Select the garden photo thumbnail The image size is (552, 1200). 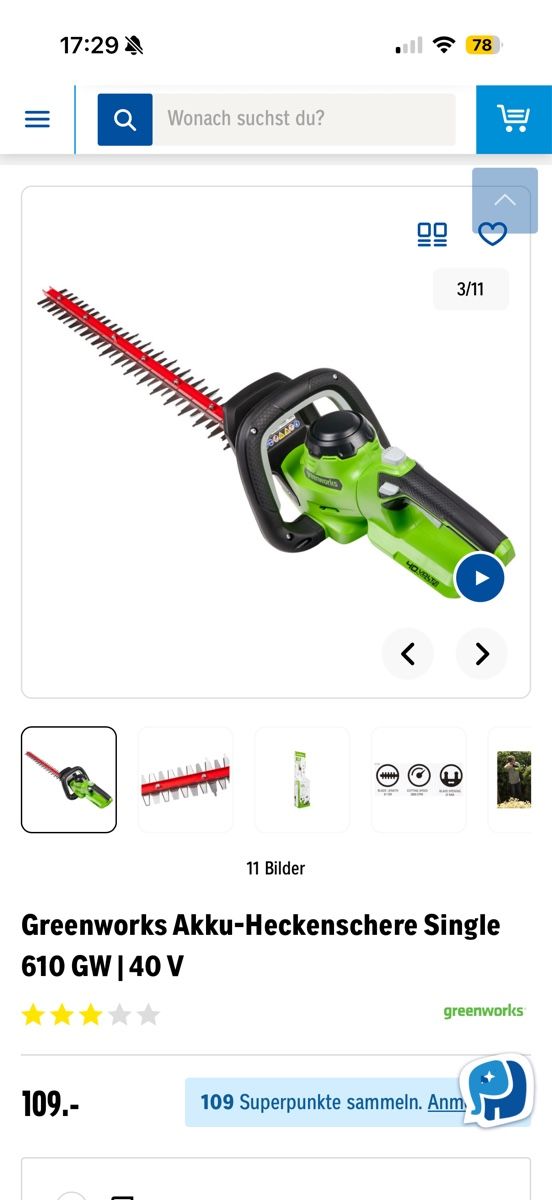[513, 780]
